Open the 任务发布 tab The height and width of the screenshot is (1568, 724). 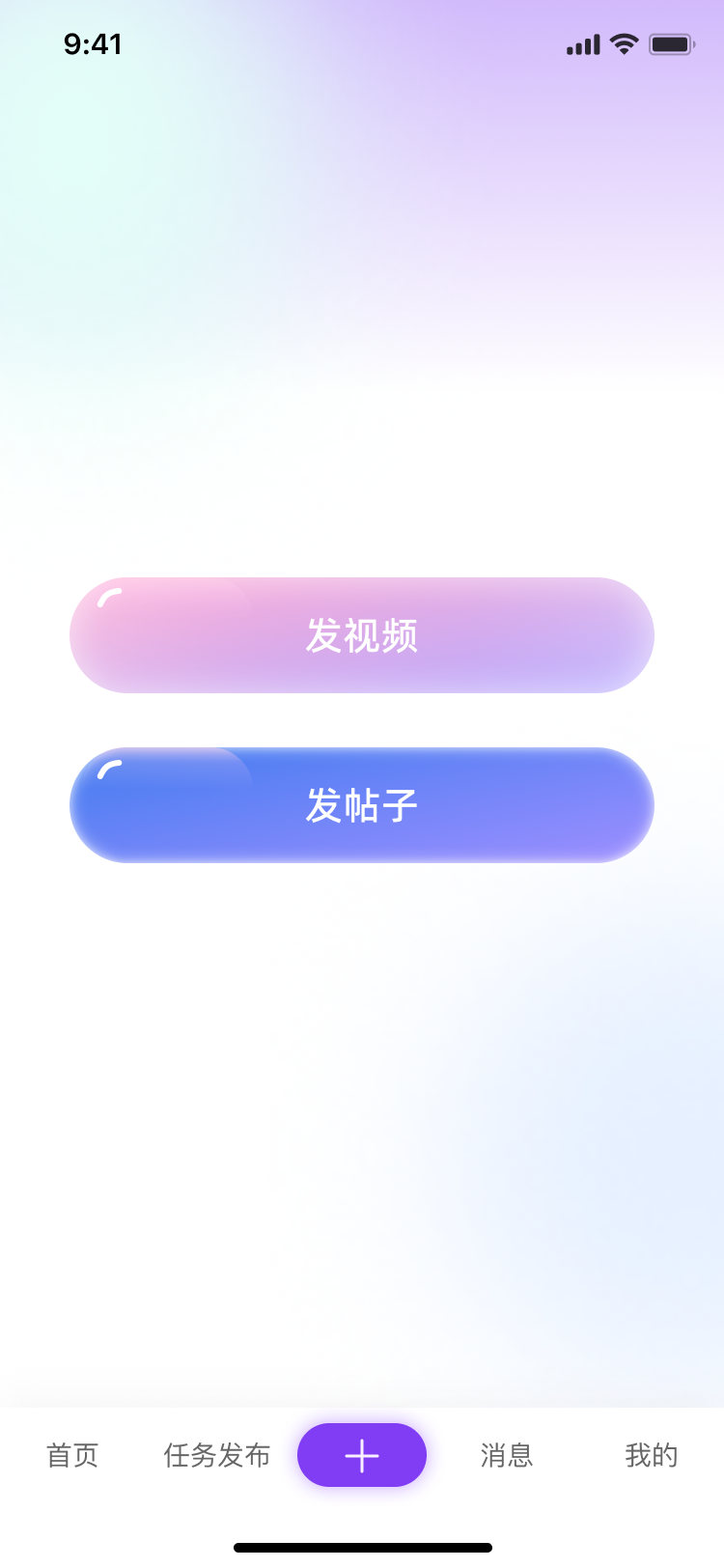tap(217, 1455)
